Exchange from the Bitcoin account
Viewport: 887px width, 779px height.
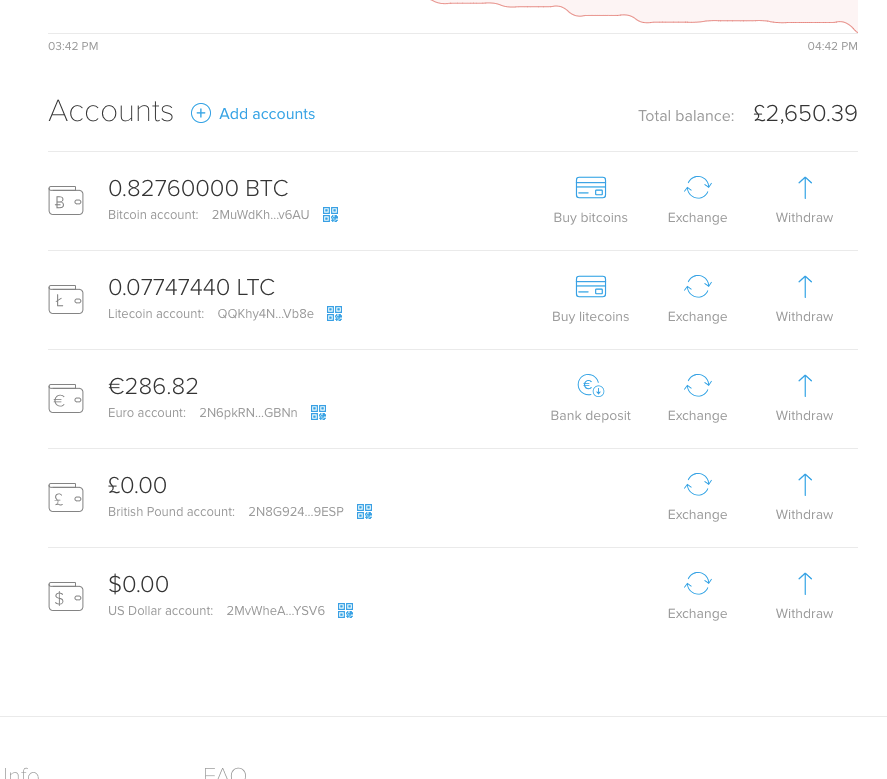pos(697,199)
